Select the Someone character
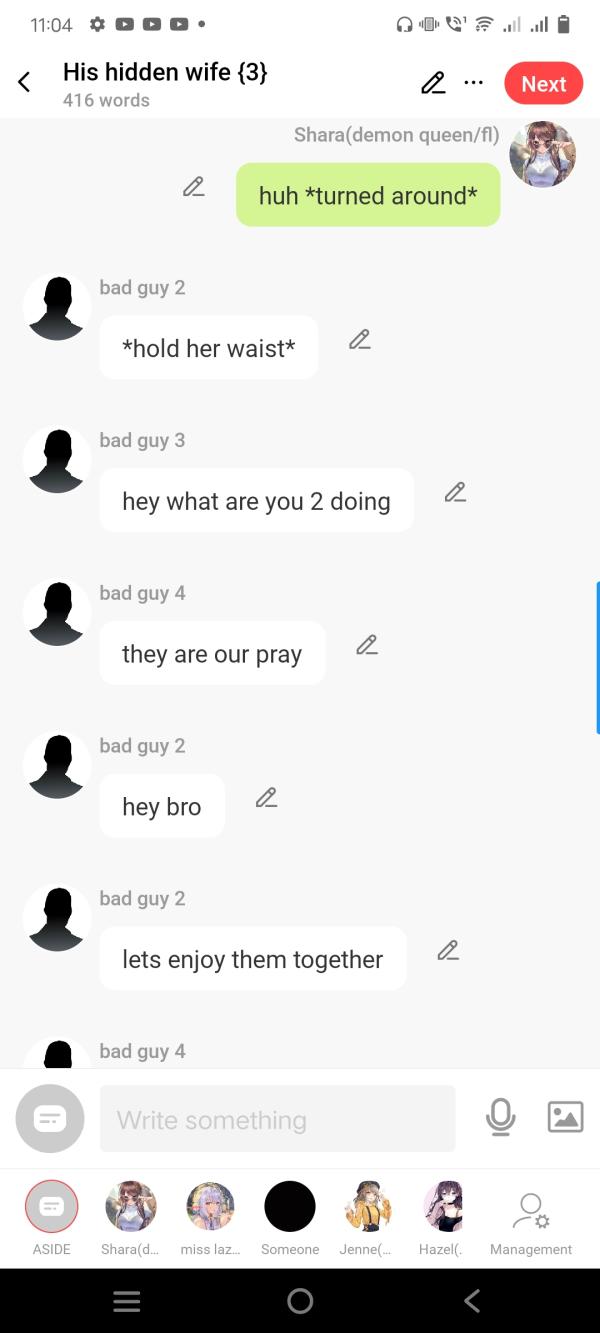The image size is (600, 1333). (290, 1206)
